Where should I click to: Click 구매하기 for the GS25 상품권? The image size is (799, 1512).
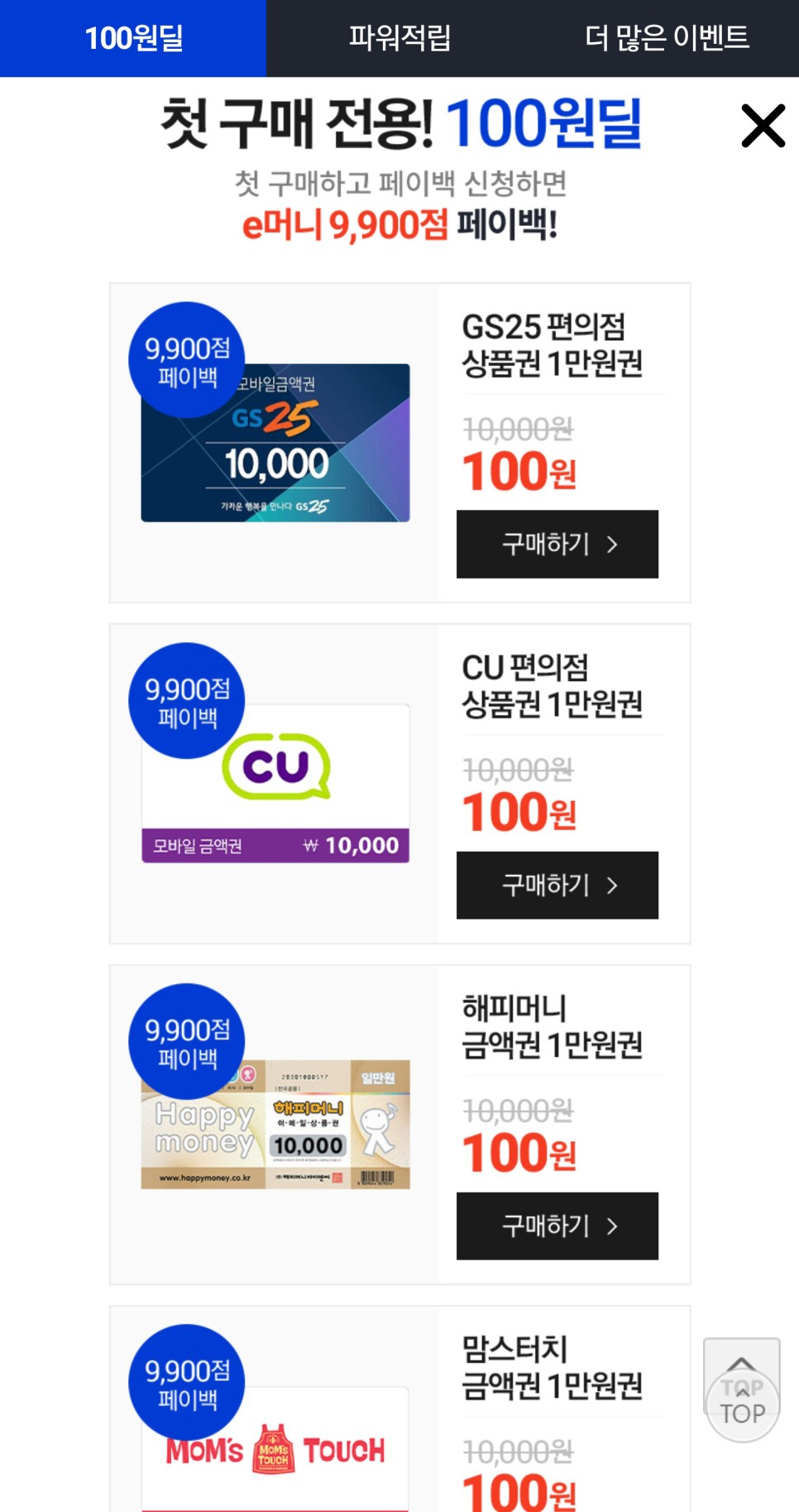(557, 545)
